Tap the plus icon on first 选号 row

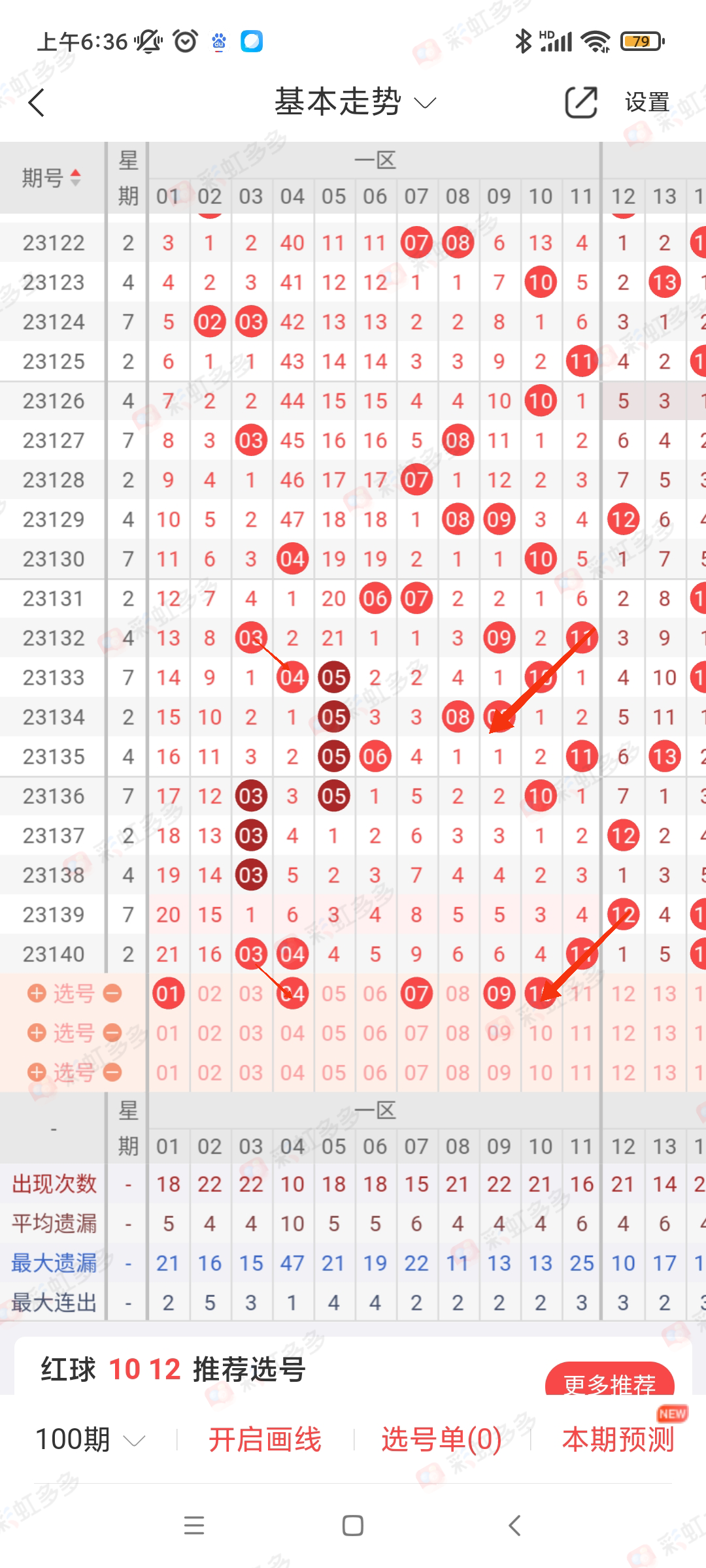click(x=37, y=994)
